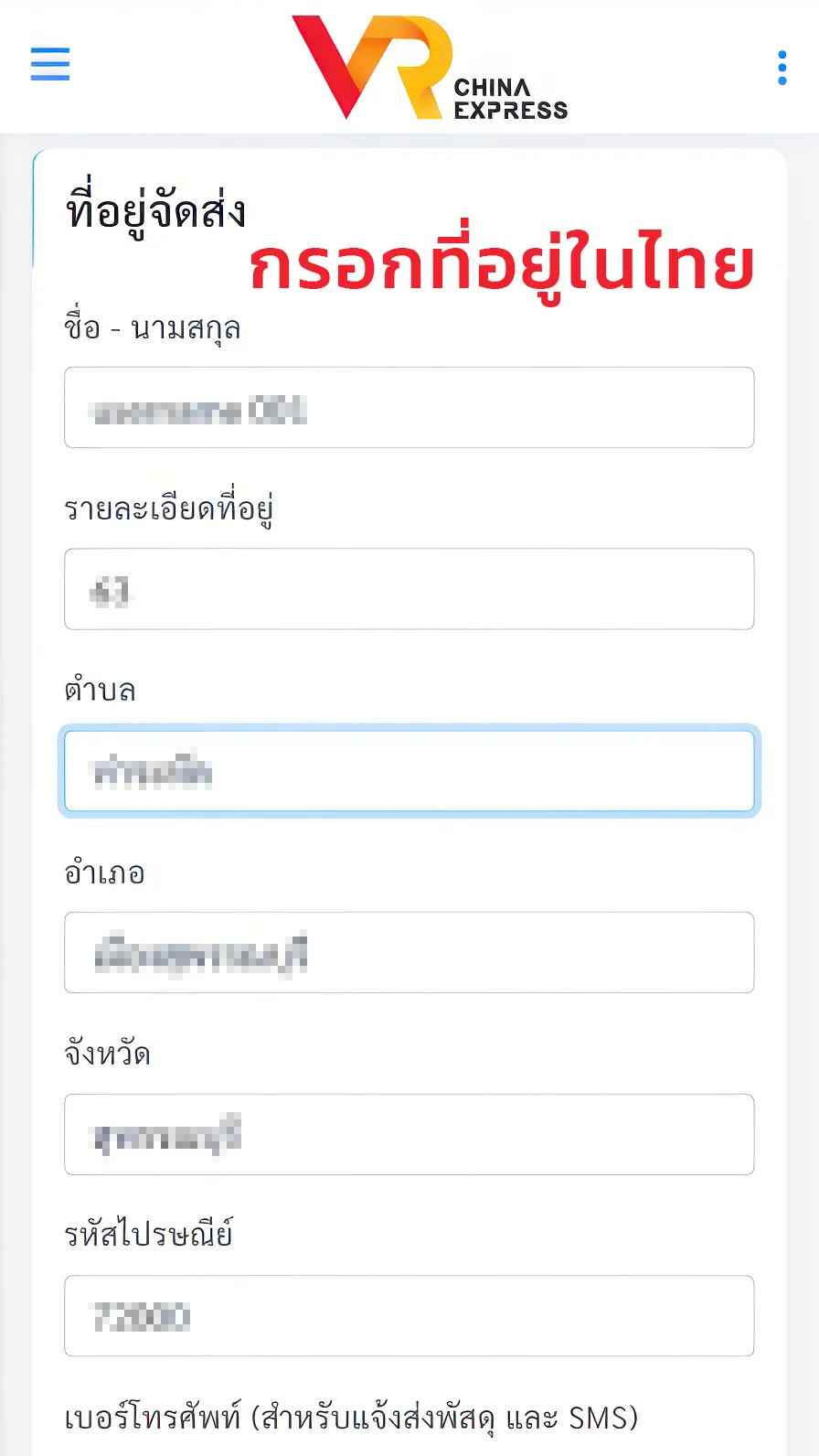Tap the ชื่อ - นามสกุล name field
819x1456 pixels.
[409, 408]
